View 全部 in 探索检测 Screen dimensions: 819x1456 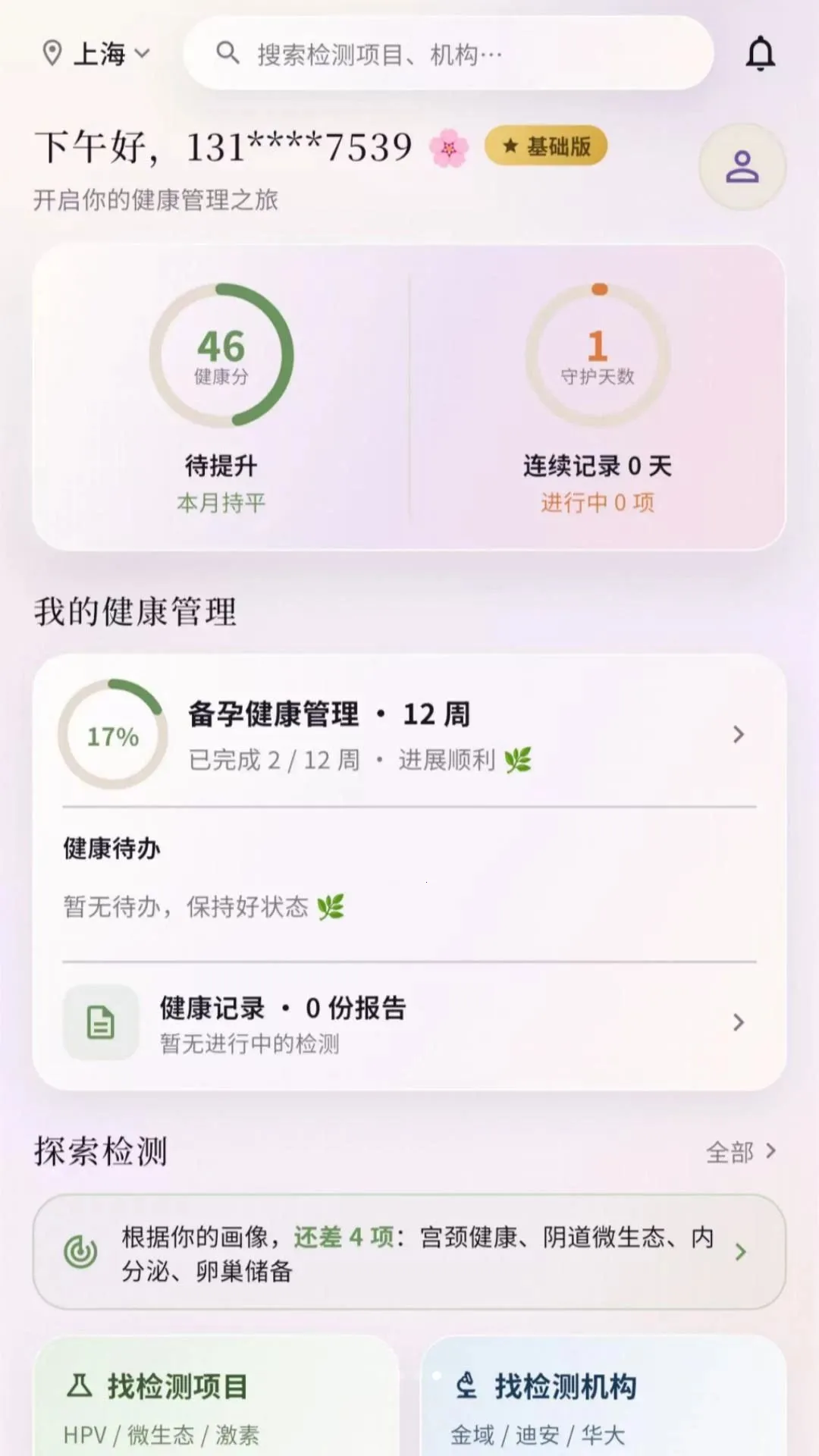coord(741,1152)
